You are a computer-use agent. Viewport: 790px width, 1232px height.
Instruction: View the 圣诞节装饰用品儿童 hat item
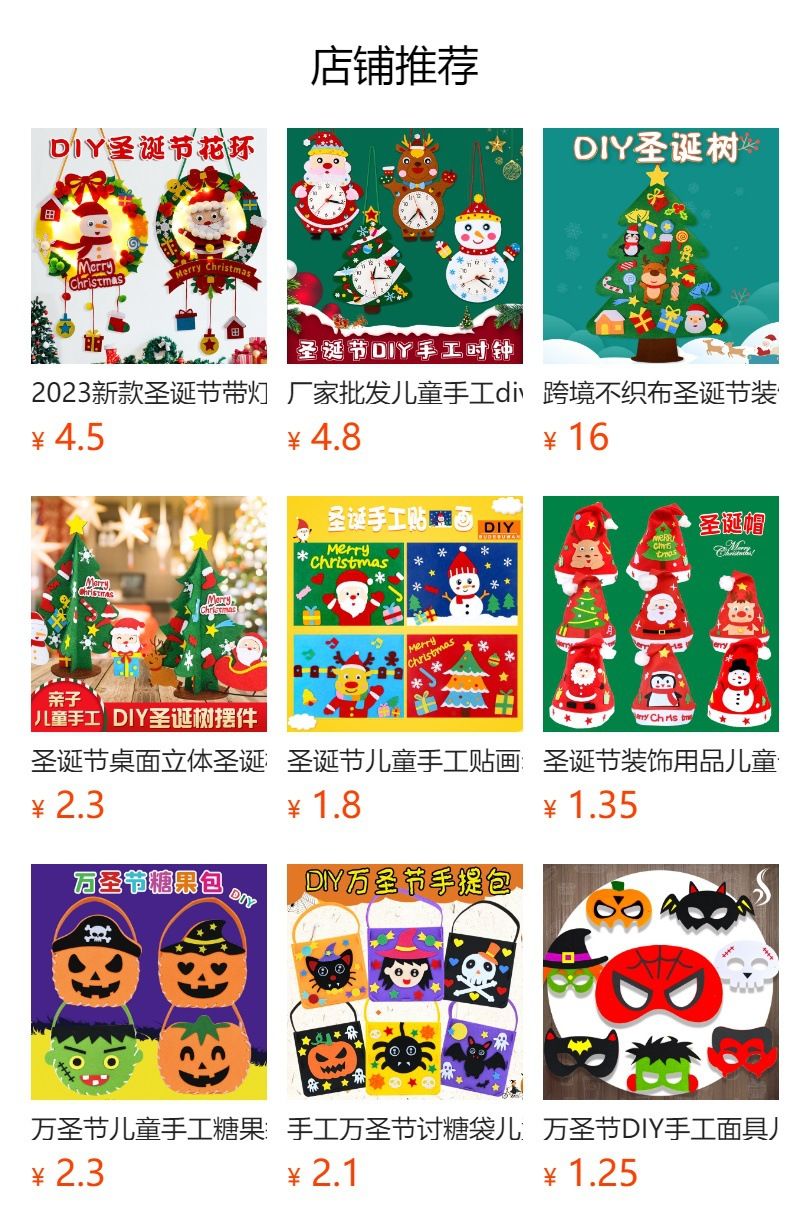[661, 614]
